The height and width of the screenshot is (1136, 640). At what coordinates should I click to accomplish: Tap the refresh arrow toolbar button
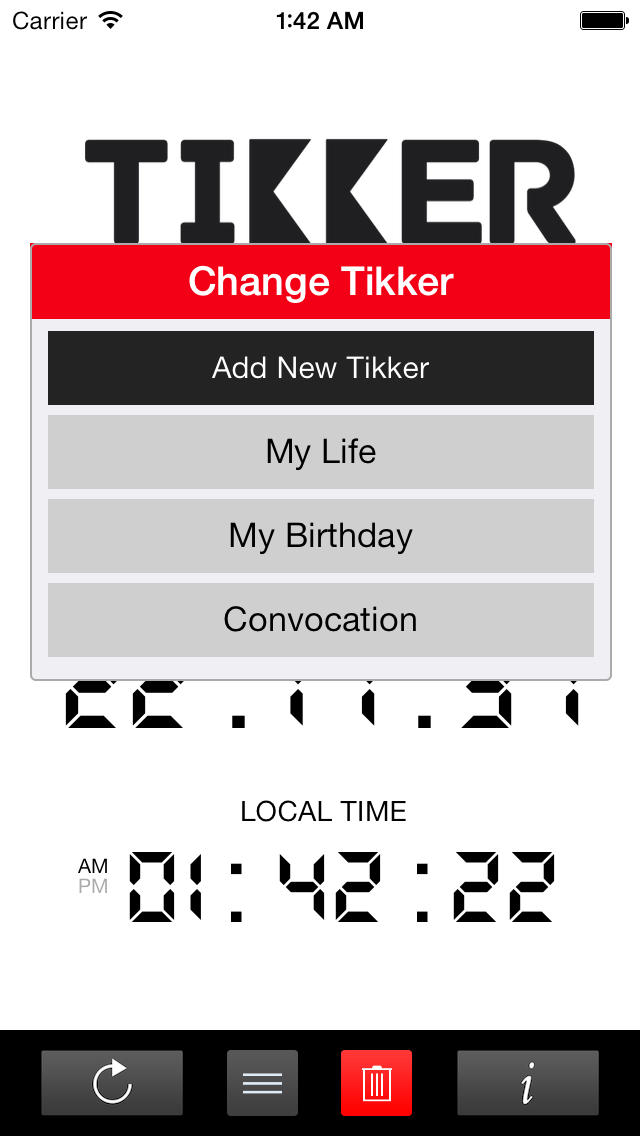(x=112, y=1083)
